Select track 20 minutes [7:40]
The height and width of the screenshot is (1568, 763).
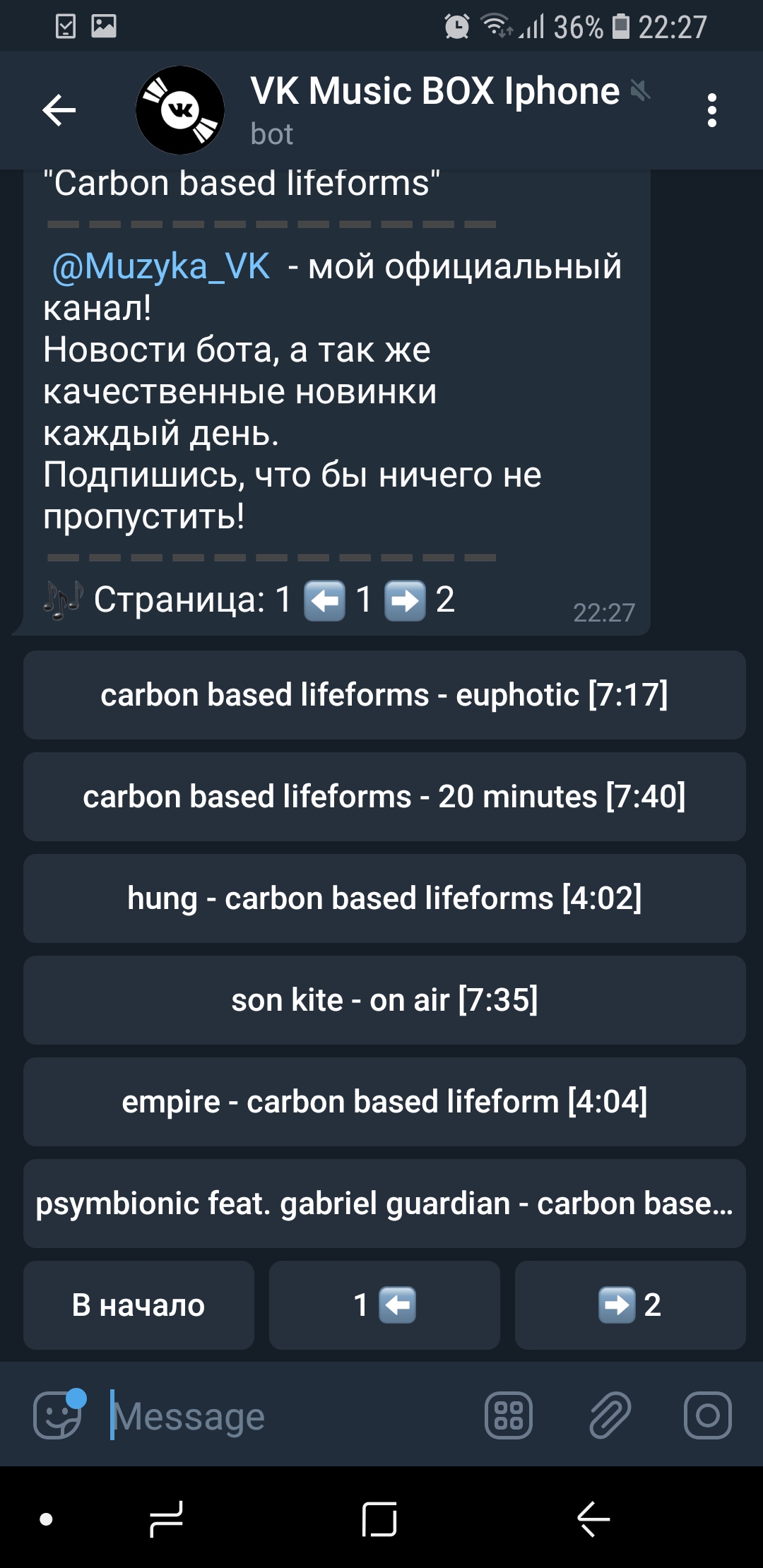[384, 797]
